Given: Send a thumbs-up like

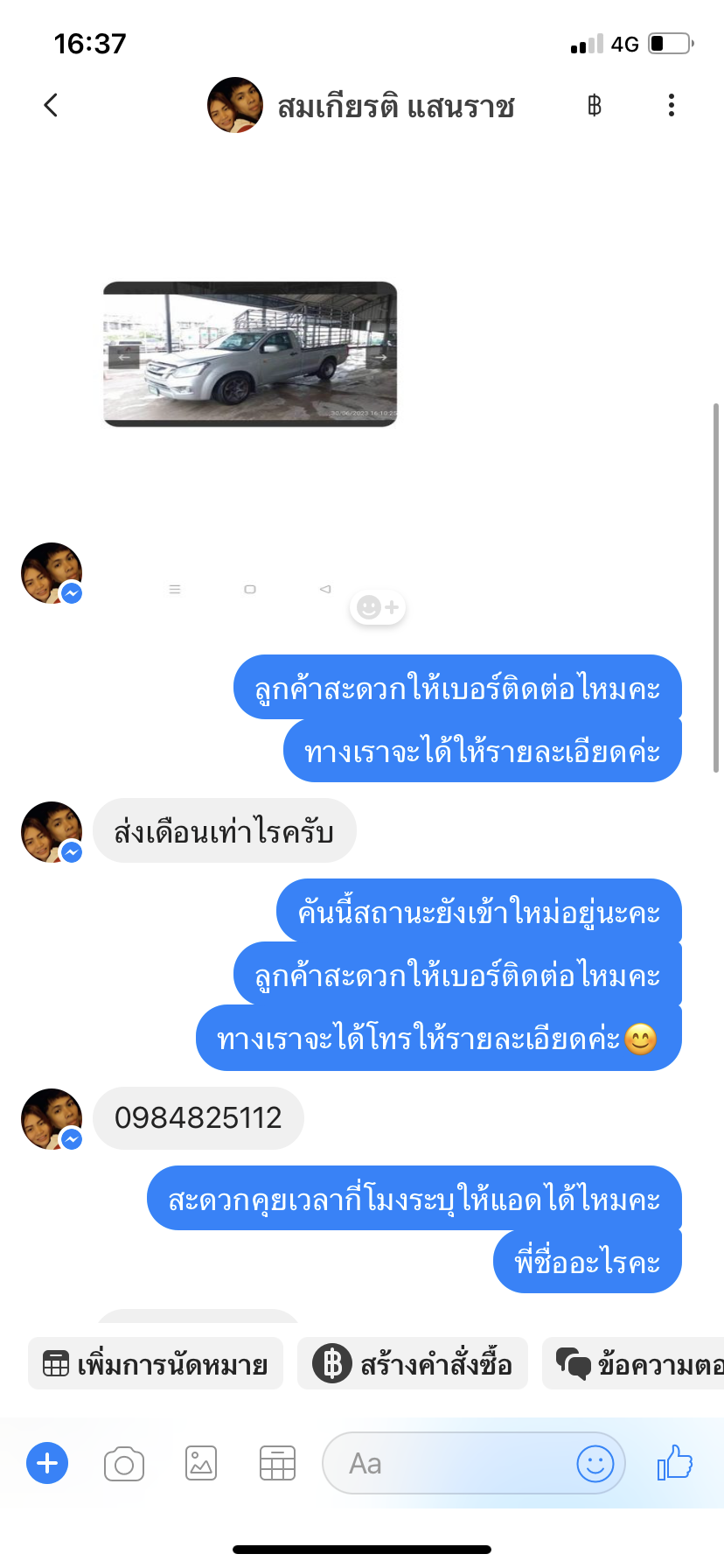Looking at the screenshot, I should [675, 1462].
